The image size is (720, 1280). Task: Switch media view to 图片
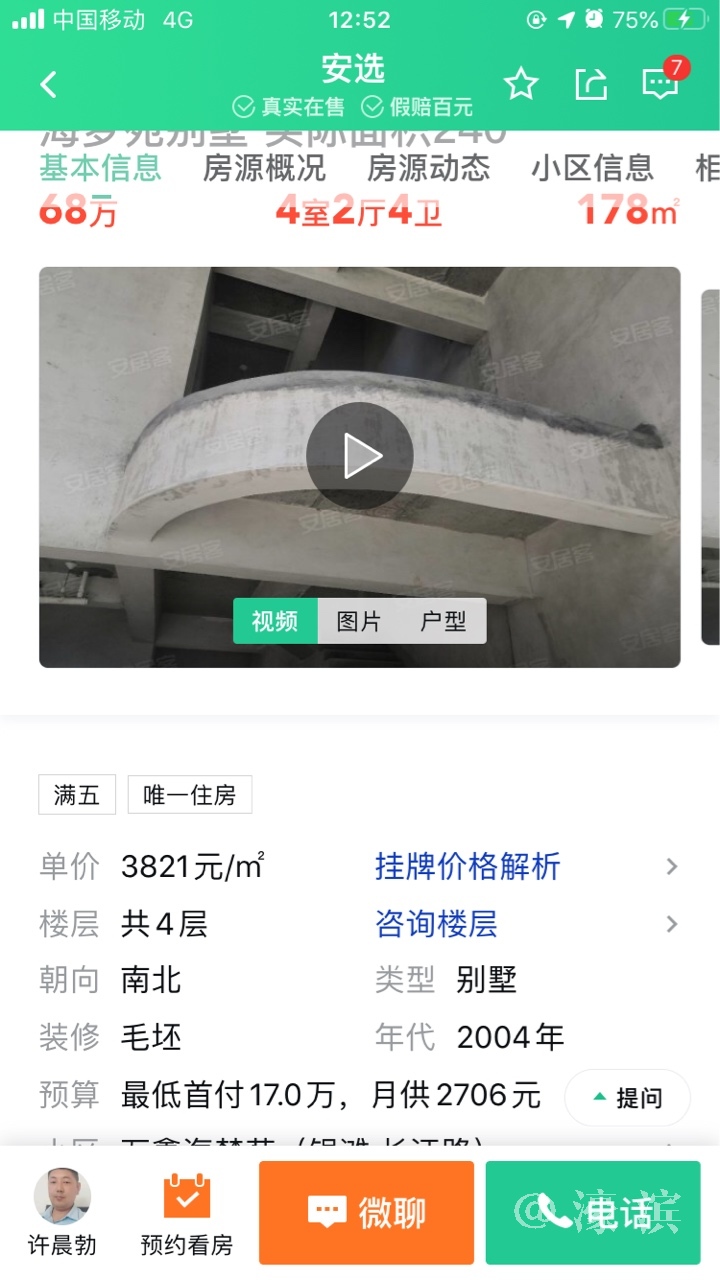(359, 621)
